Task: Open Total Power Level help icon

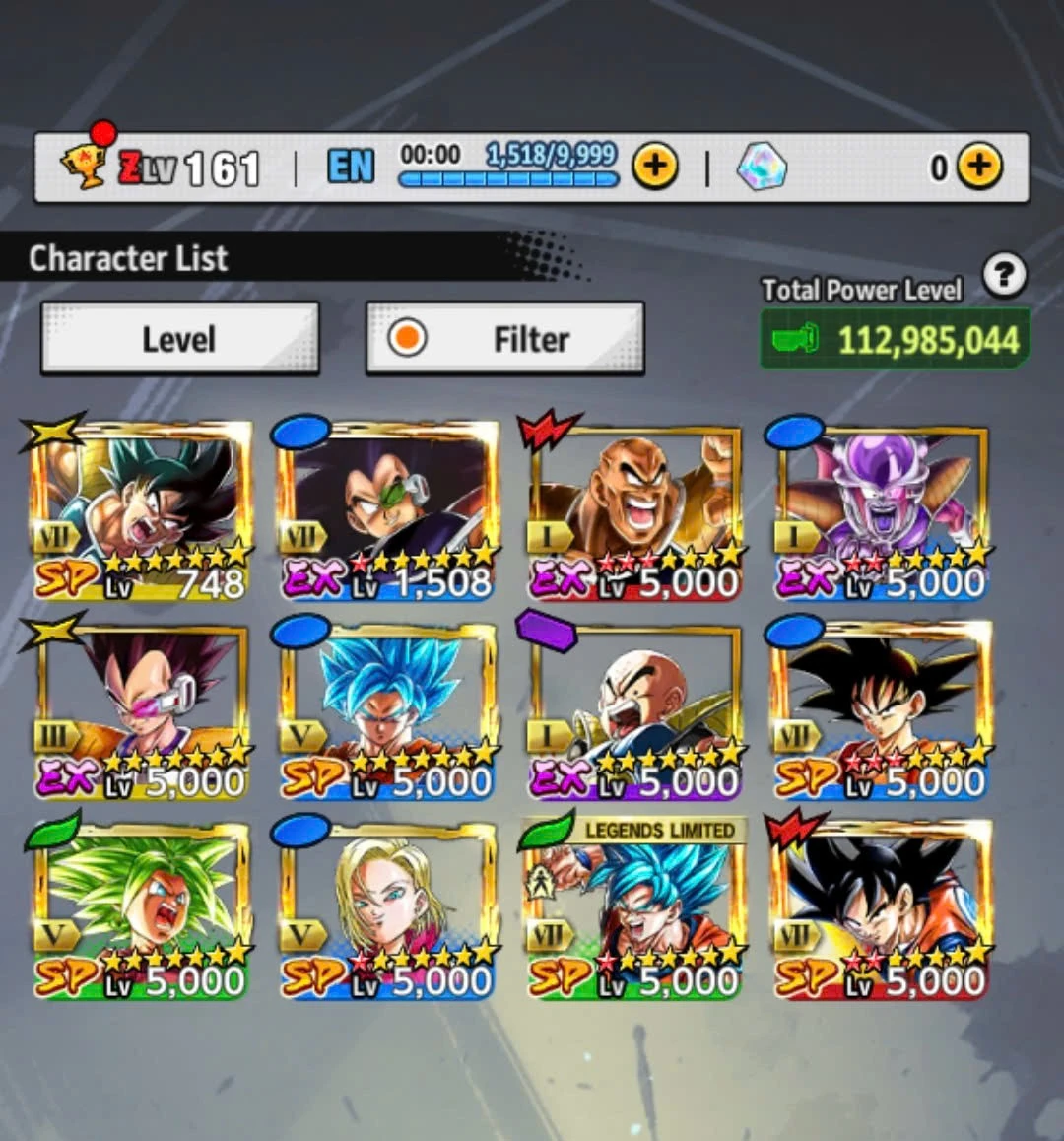Action: click(1004, 276)
